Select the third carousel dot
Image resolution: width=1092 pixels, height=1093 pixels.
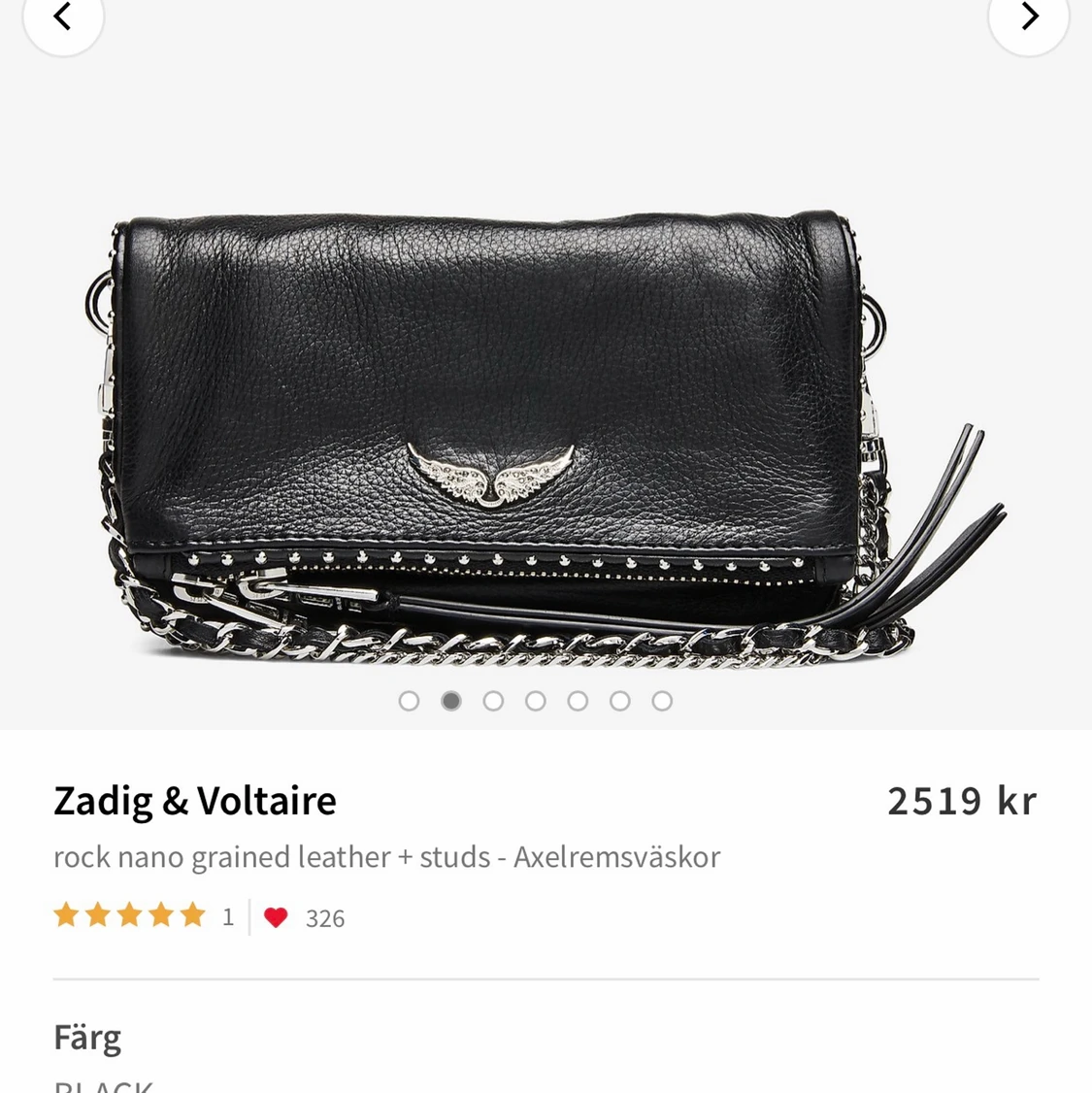click(x=493, y=700)
